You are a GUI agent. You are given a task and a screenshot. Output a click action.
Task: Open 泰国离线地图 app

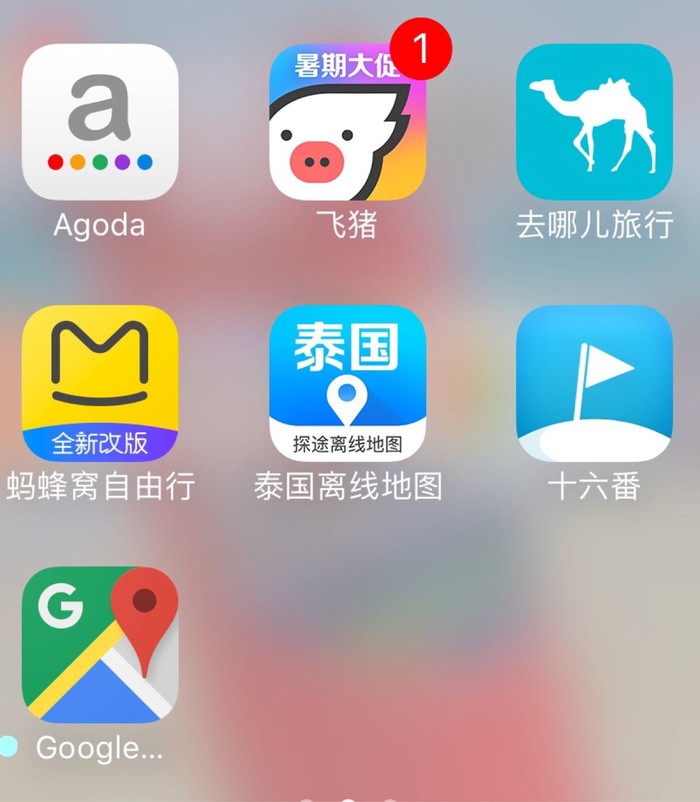coord(348,383)
